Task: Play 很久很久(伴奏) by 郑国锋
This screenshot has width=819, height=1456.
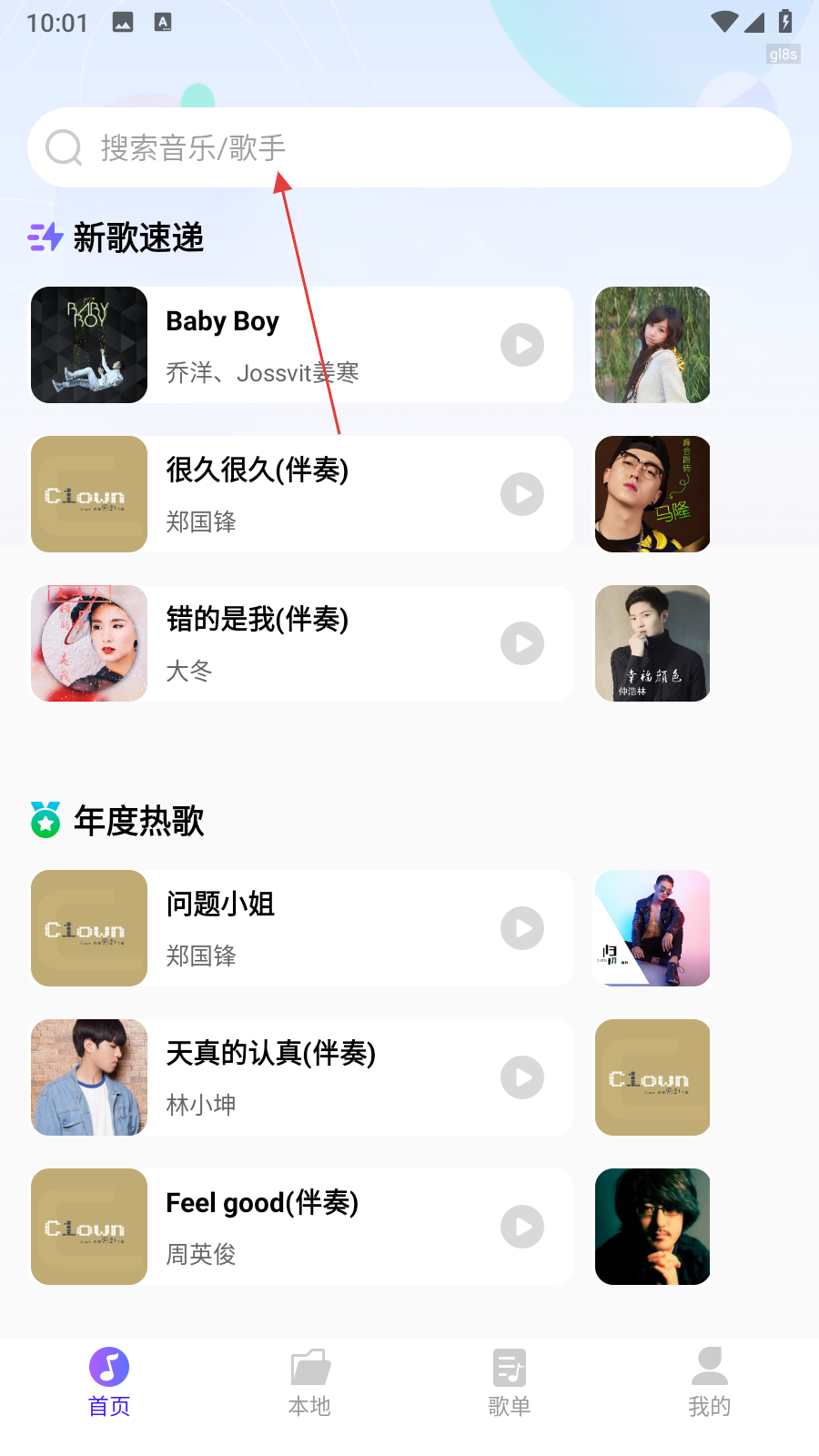Action: pos(522,494)
